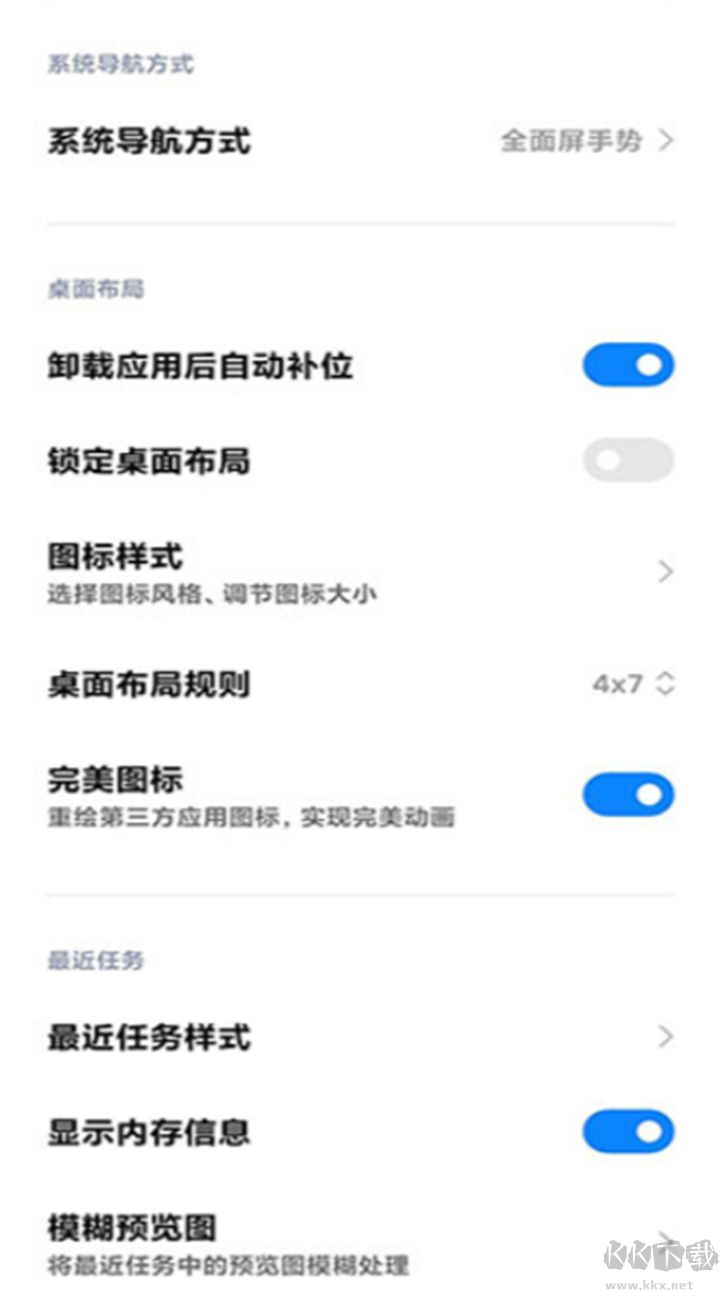720x1292 pixels.
Task: Click the arrow beside 图标样式
Action: pyautogui.click(x=668, y=570)
